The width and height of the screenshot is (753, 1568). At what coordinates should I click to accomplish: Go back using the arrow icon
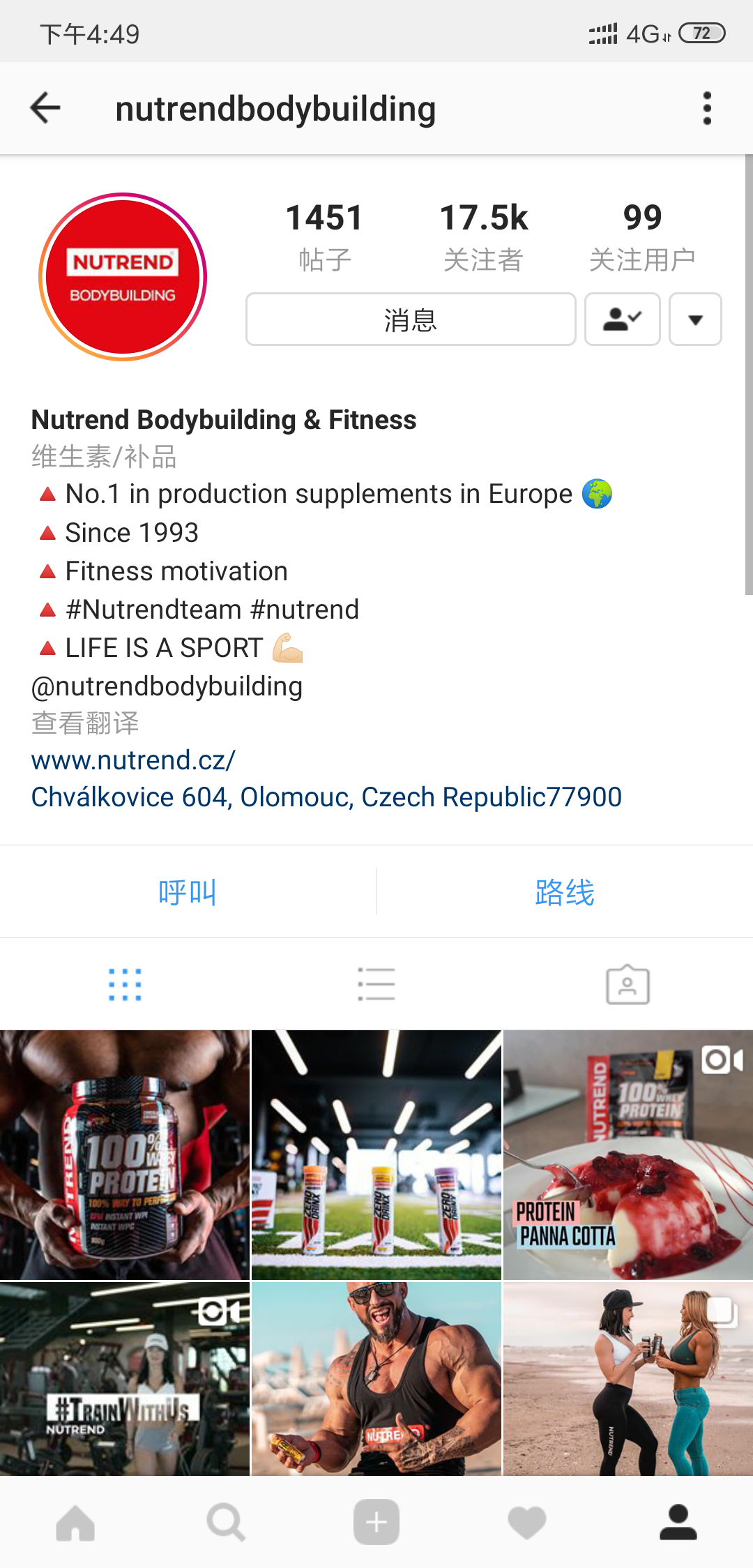coord(46,108)
